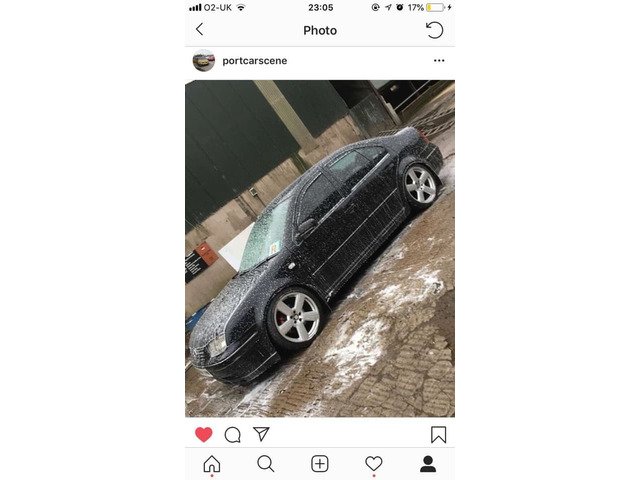The image size is (640, 480).
Task: Switch to the Search tab
Action: (266, 463)
